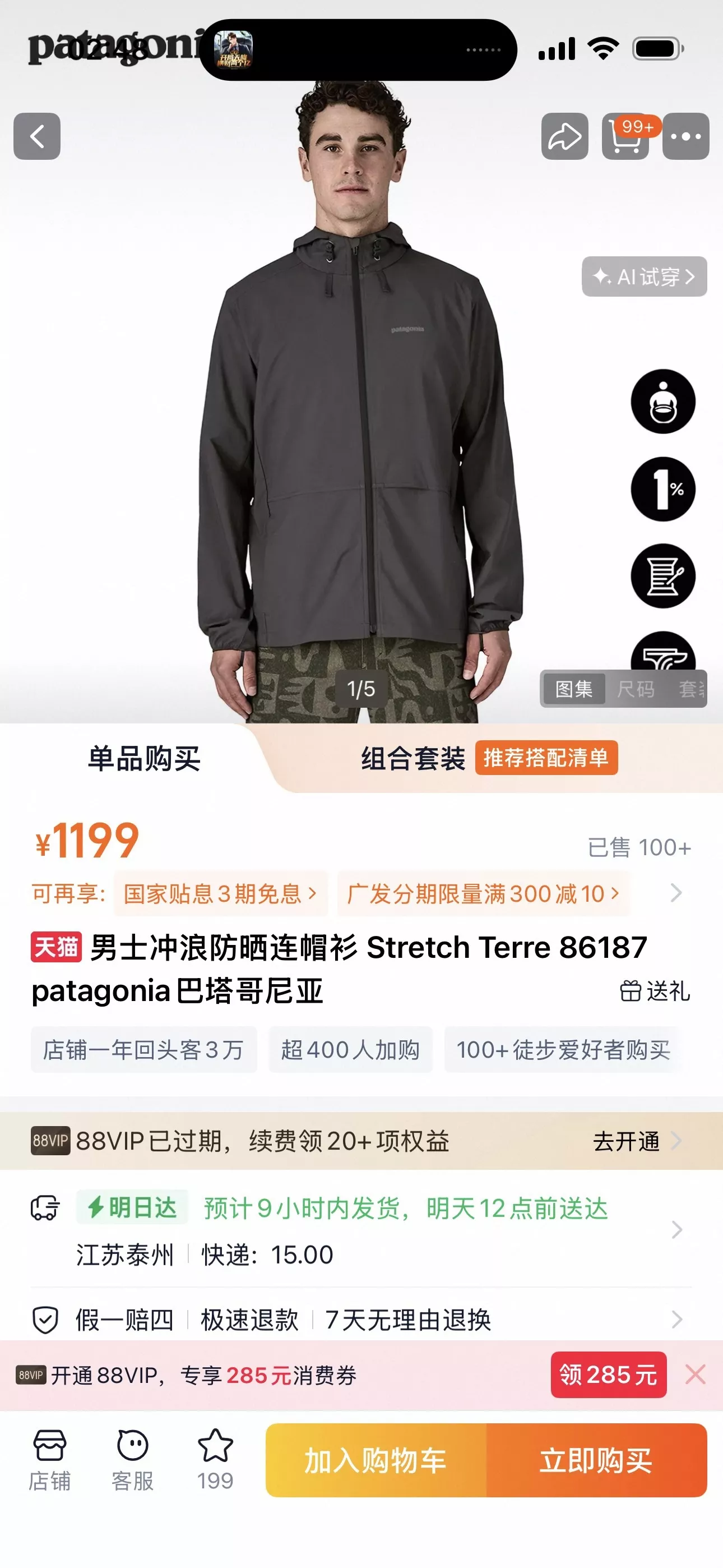This screenshot has width=723, height=1568.
Task: Switch to the 尺码 image tab
Action: pyautogui.click(x=636, y=689)
